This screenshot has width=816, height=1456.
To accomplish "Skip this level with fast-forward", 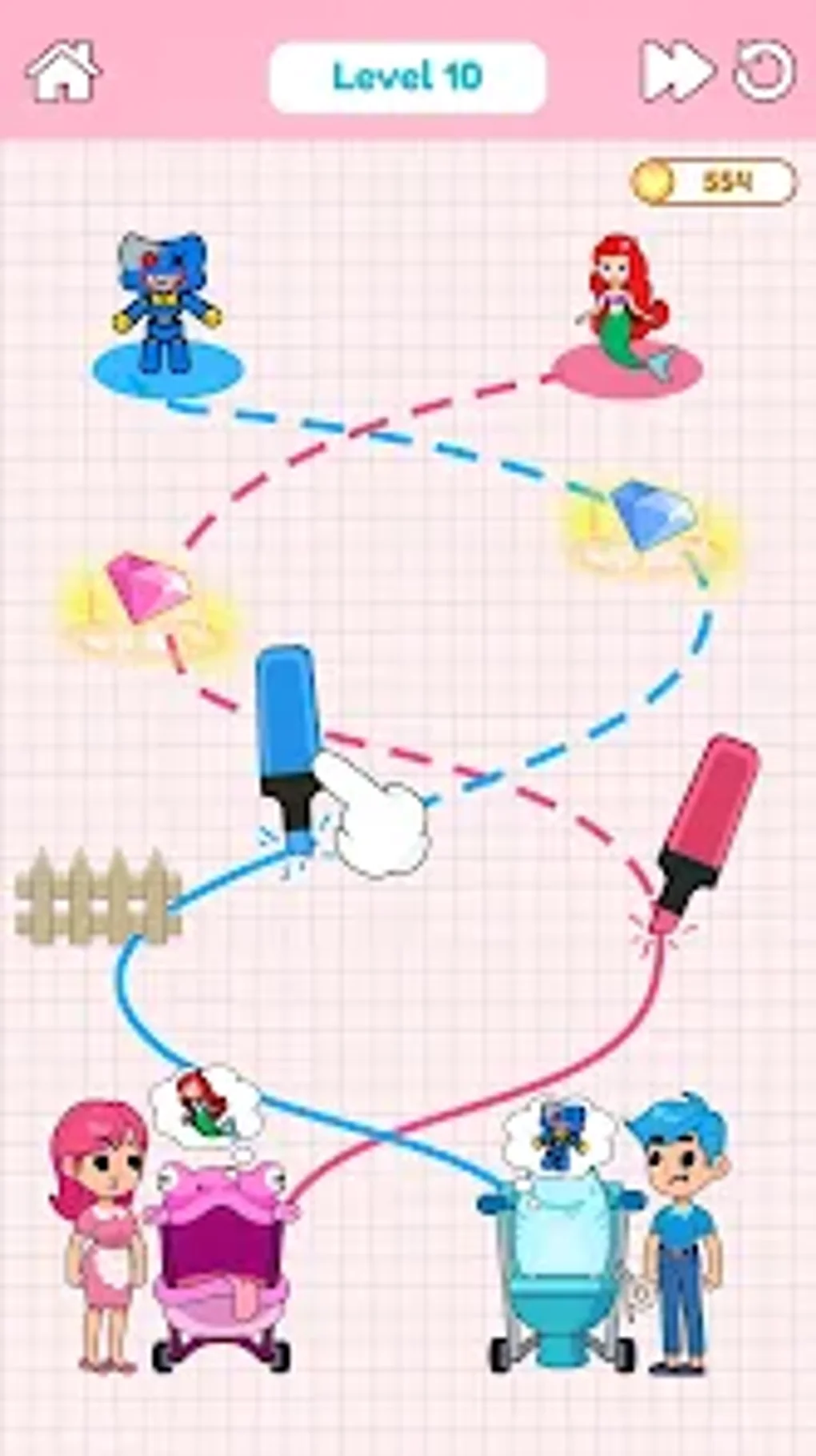I will (674, 72).
